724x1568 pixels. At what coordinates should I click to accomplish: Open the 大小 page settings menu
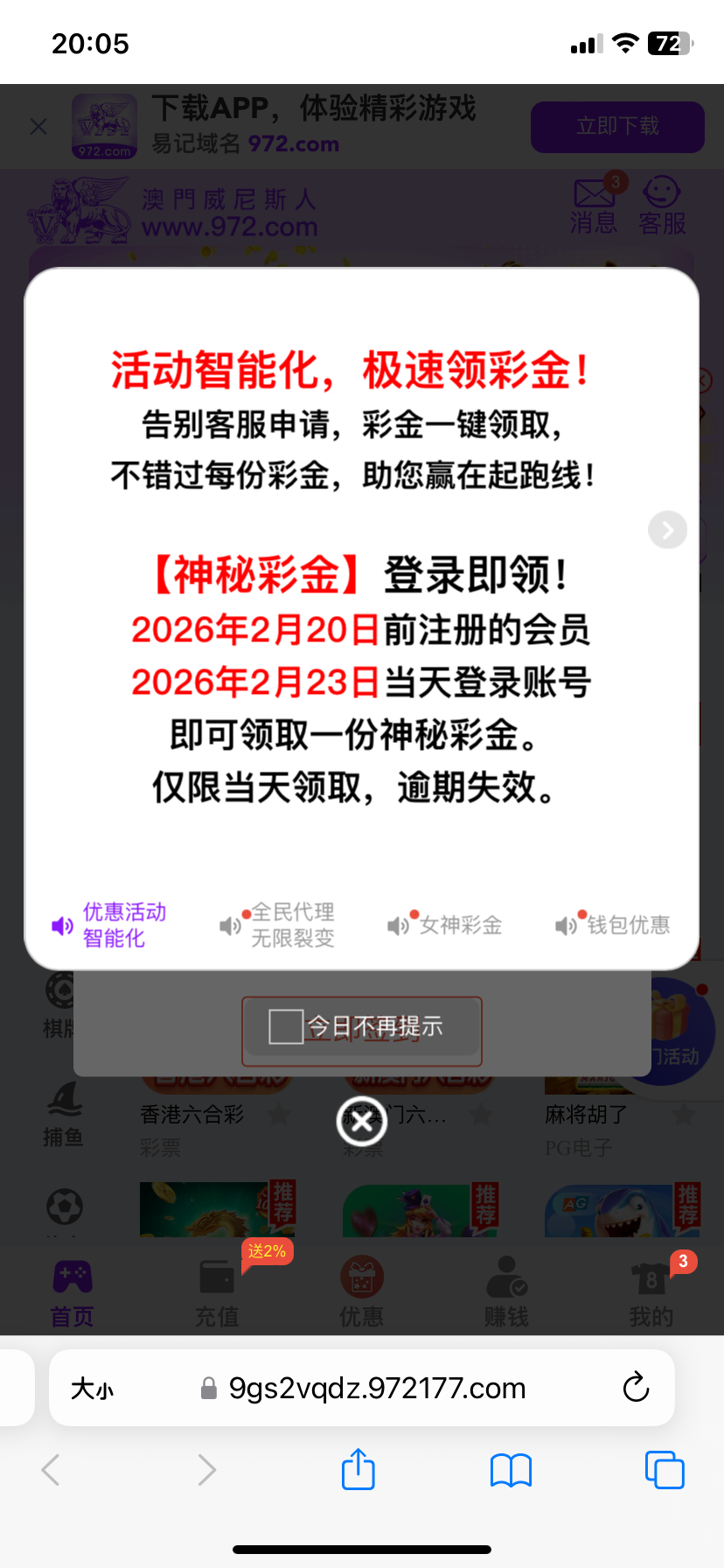93,1388
